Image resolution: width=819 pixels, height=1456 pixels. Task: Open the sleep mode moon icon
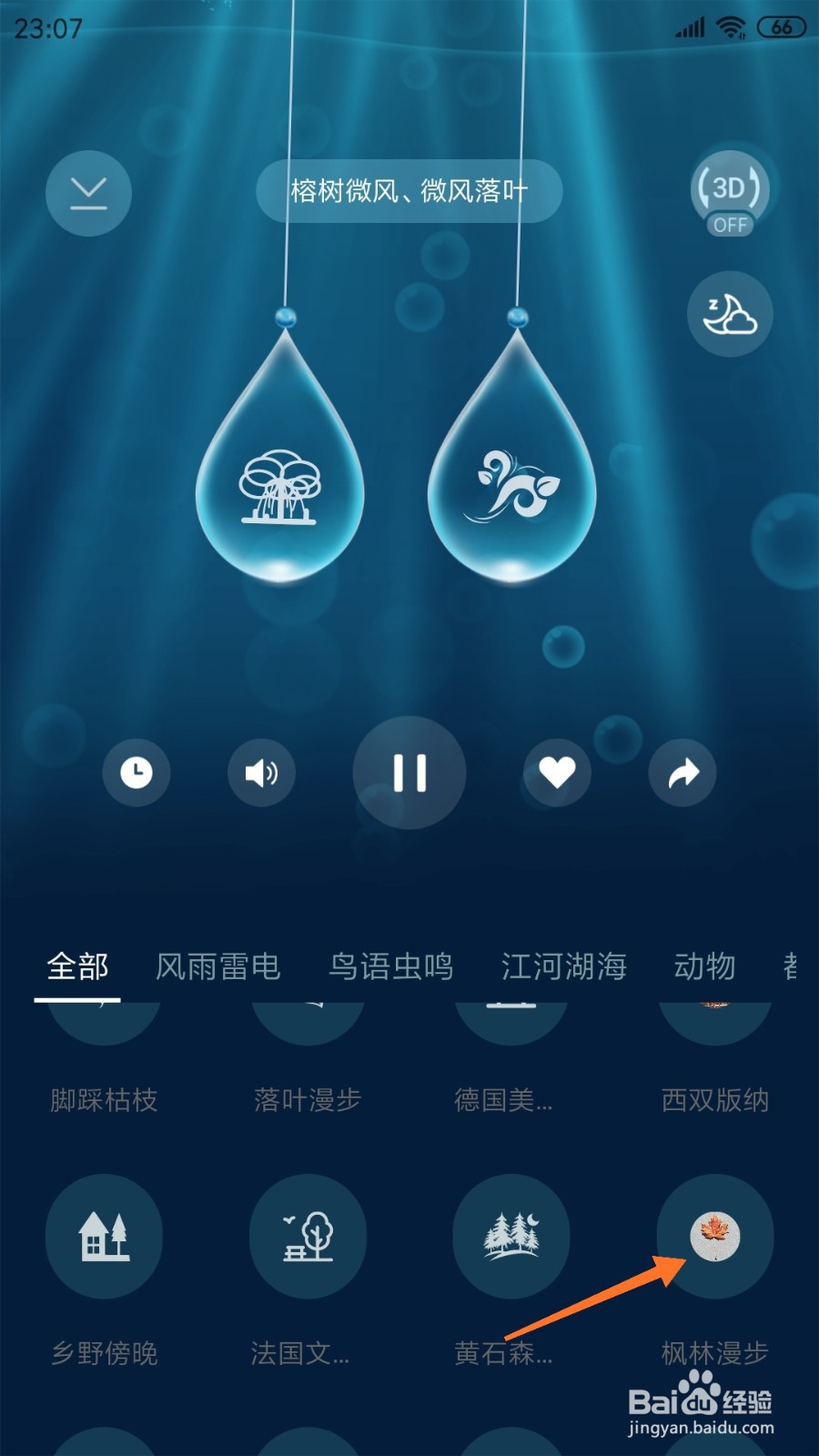click(x=730, y=314)
